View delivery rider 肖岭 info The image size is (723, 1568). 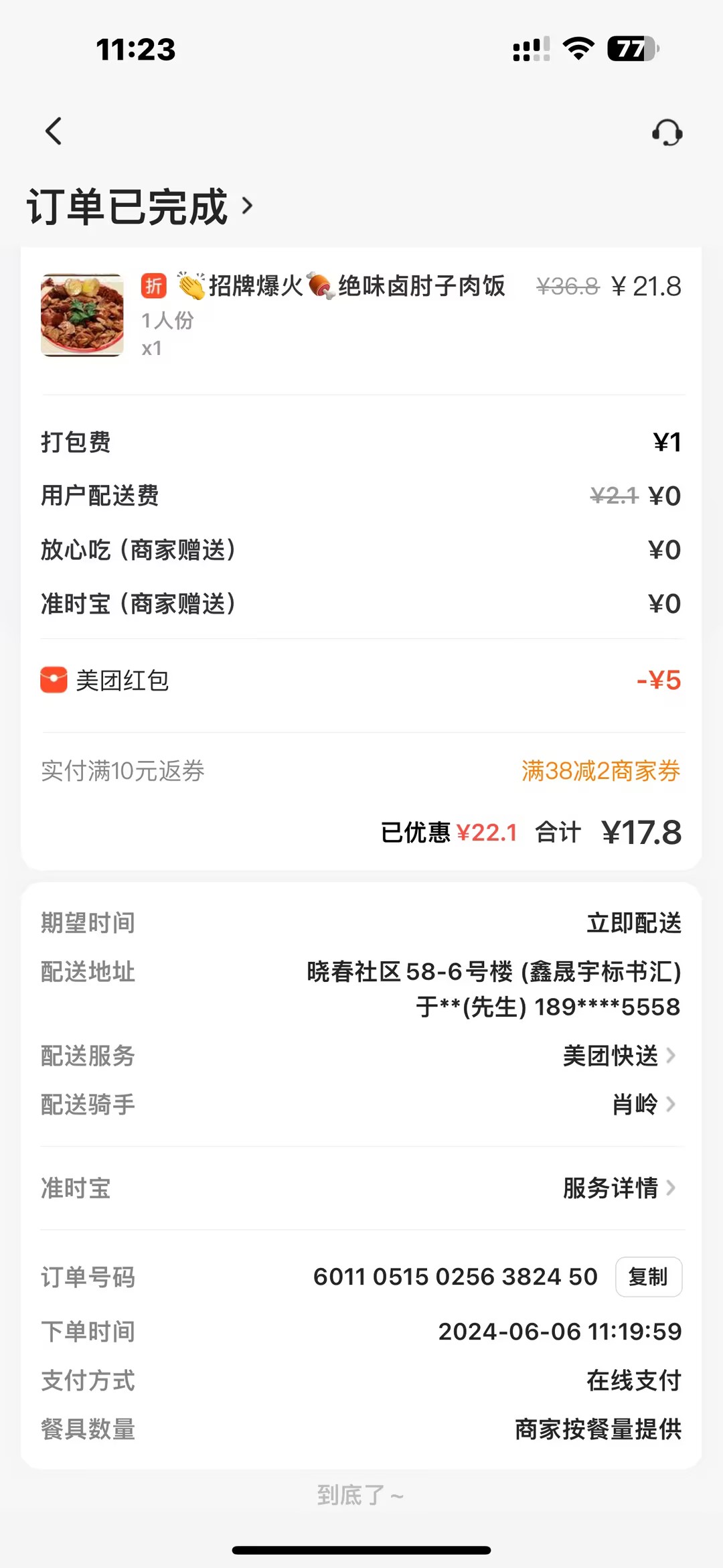pos(643,1104)
